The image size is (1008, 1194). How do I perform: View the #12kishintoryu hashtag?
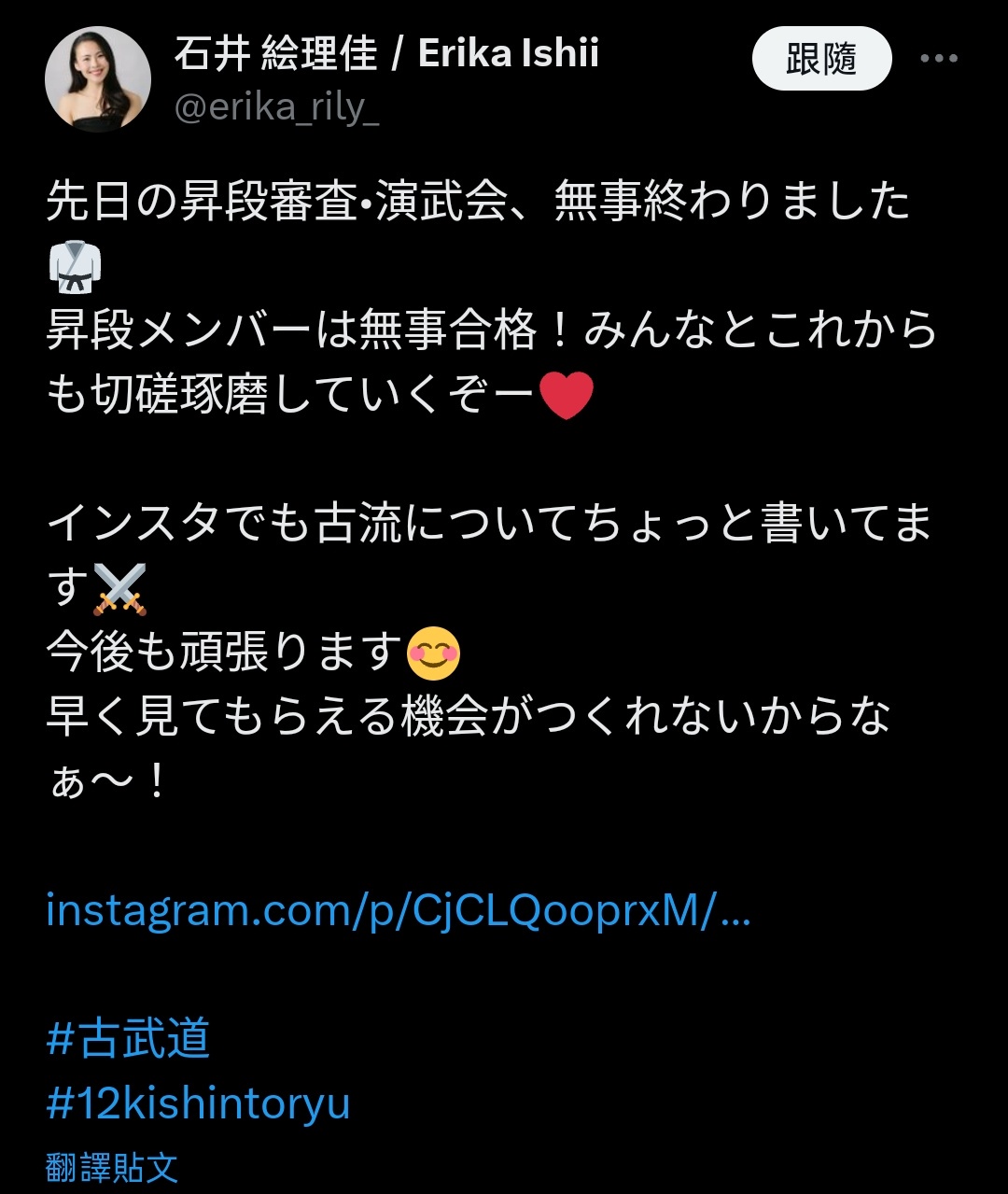(x=198, y=1103)
